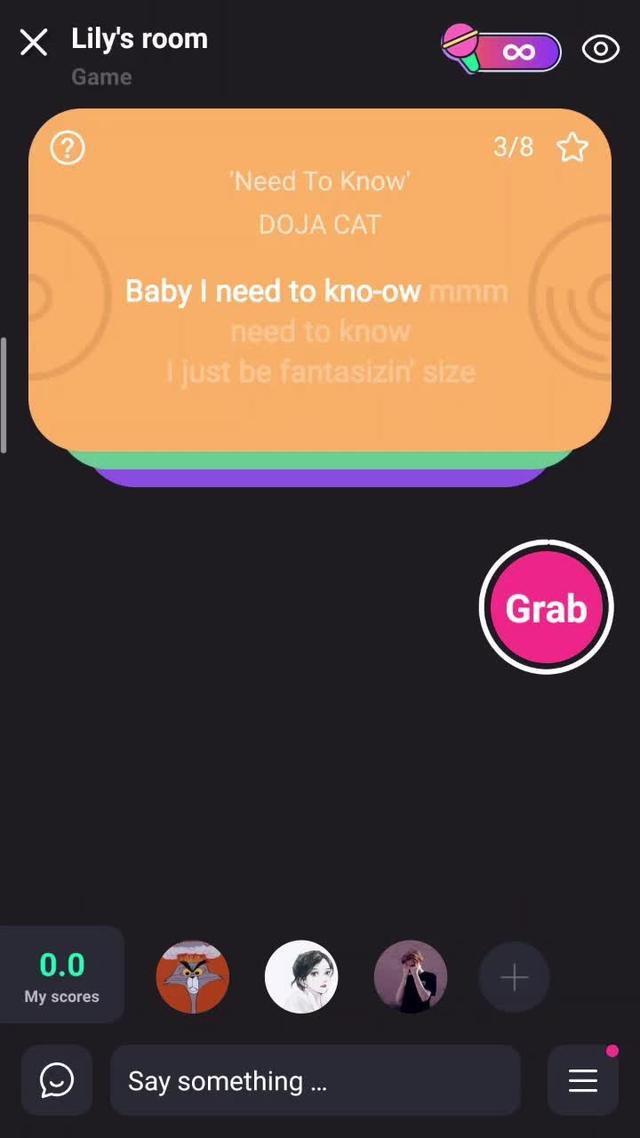Focus the Say something input field
The height and width of the screenshot is (1138, 640).
click(x=316, y=1081)
